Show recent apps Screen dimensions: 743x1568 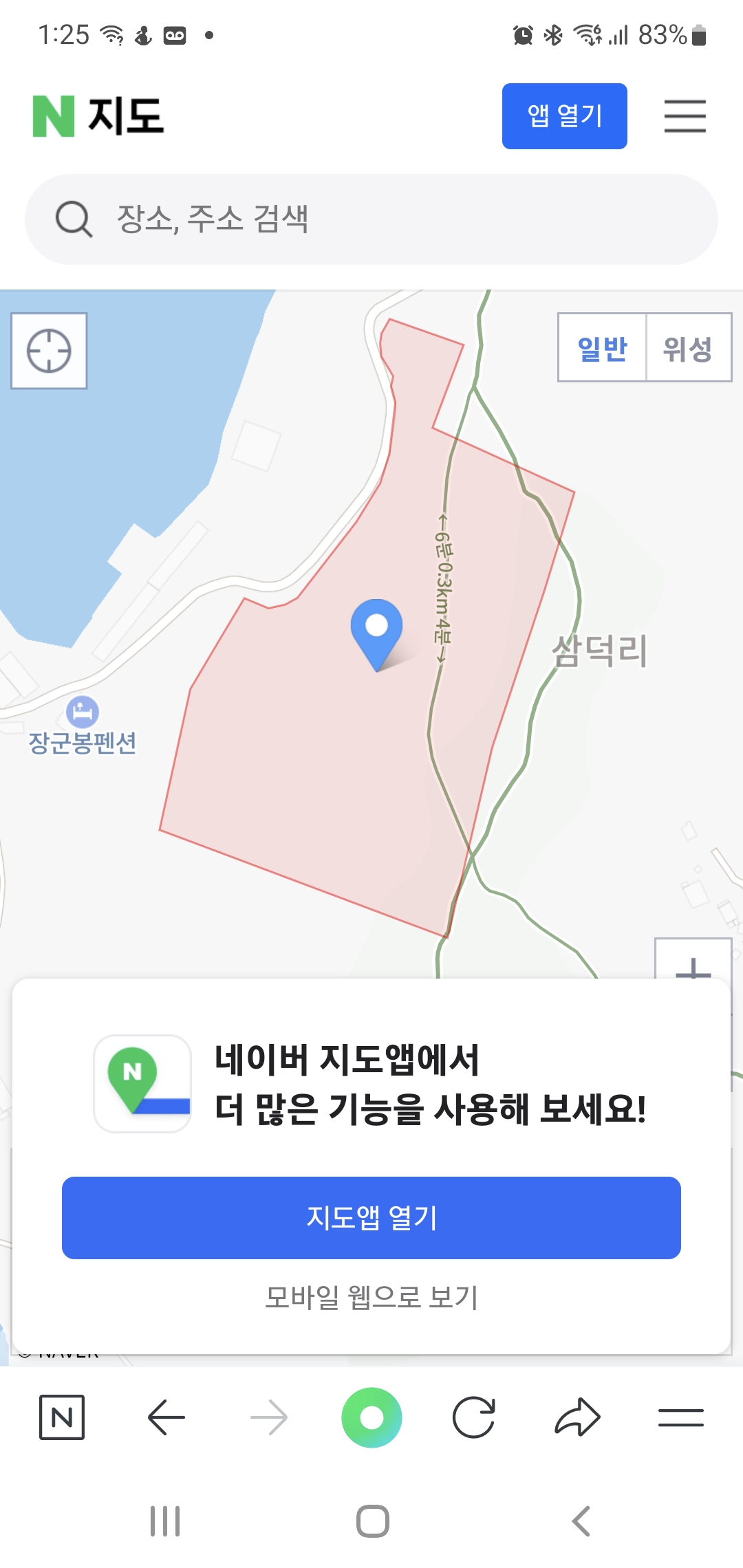tap(165, 1521)
